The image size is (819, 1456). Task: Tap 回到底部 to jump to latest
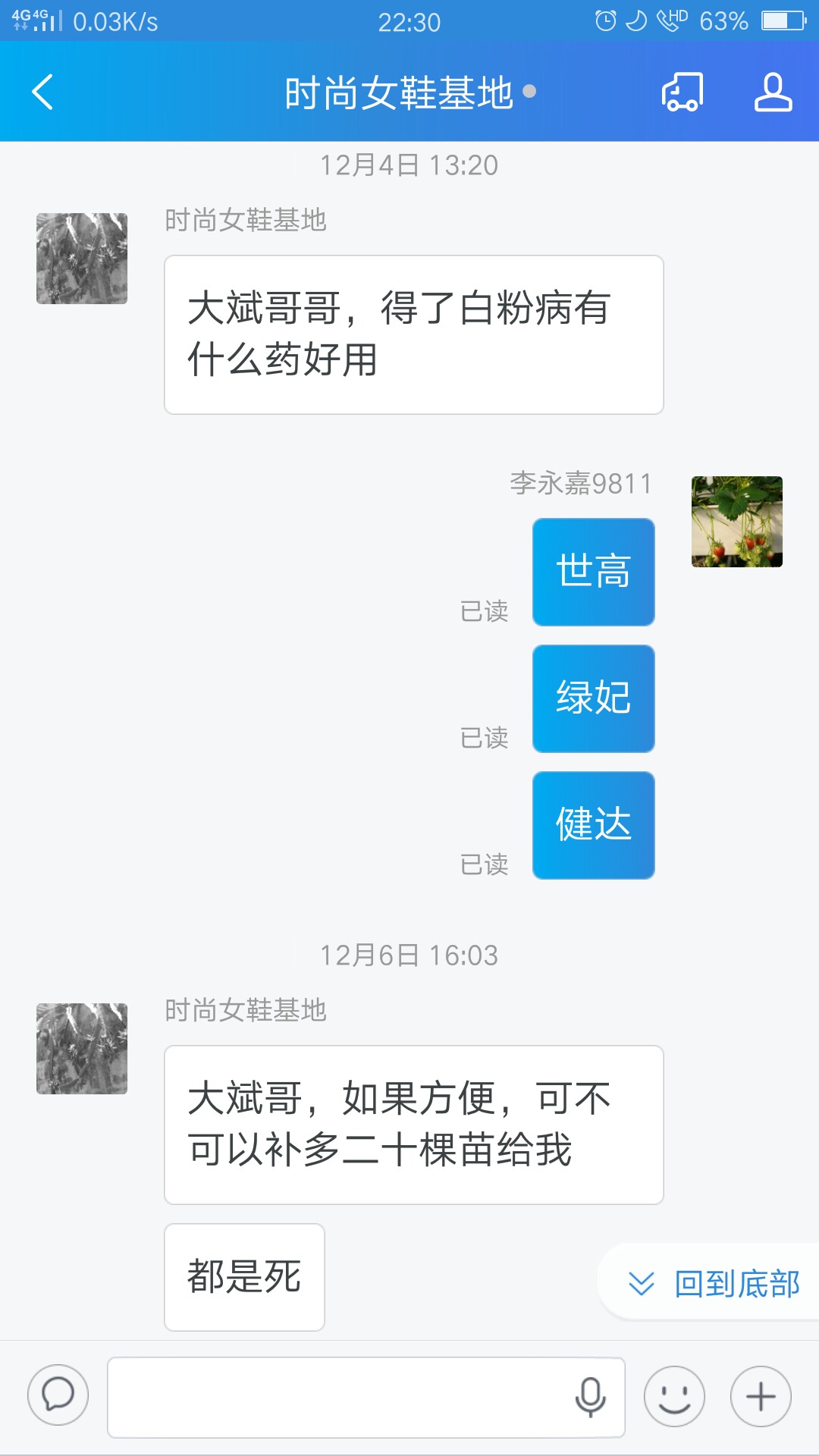point(713,1284)
